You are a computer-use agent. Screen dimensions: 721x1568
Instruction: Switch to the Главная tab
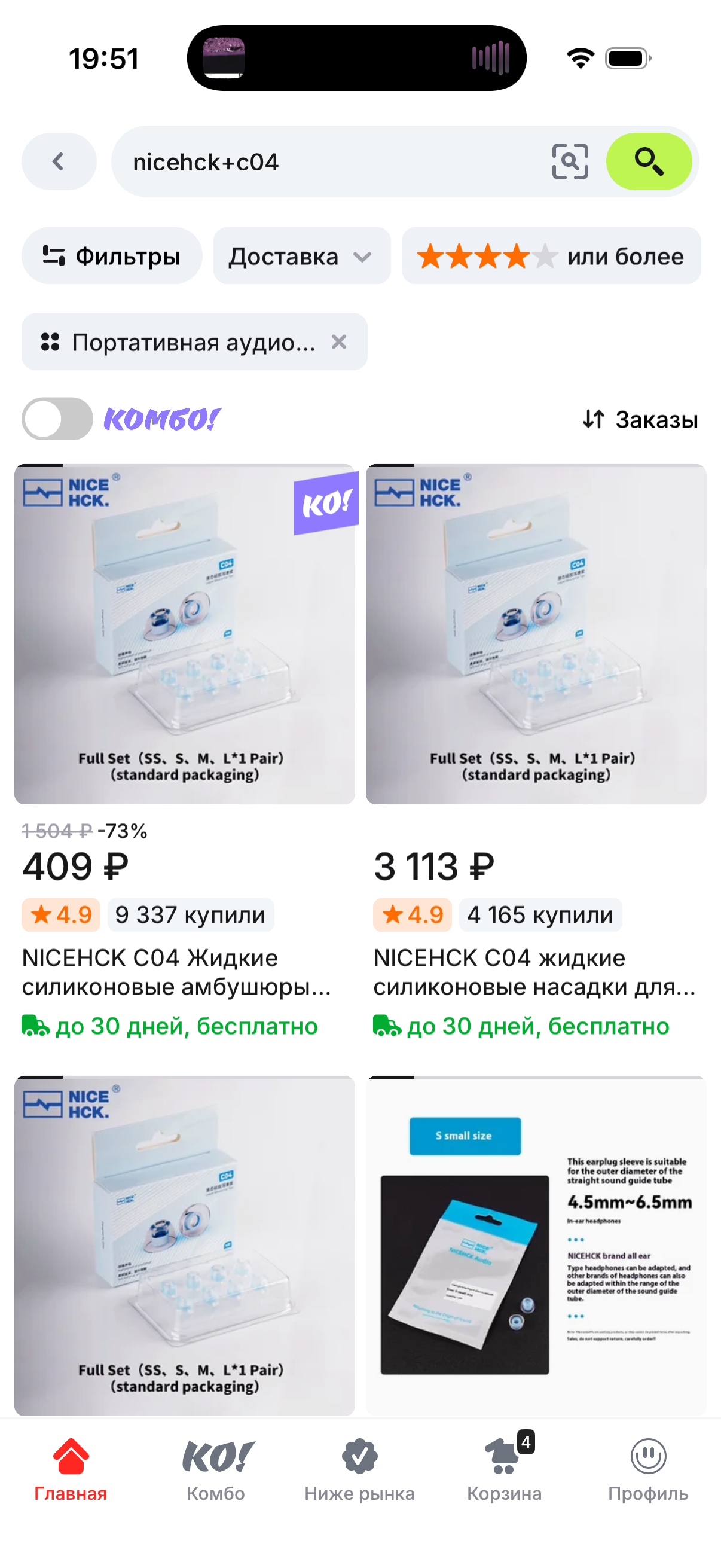click(x=71, y=1468)
